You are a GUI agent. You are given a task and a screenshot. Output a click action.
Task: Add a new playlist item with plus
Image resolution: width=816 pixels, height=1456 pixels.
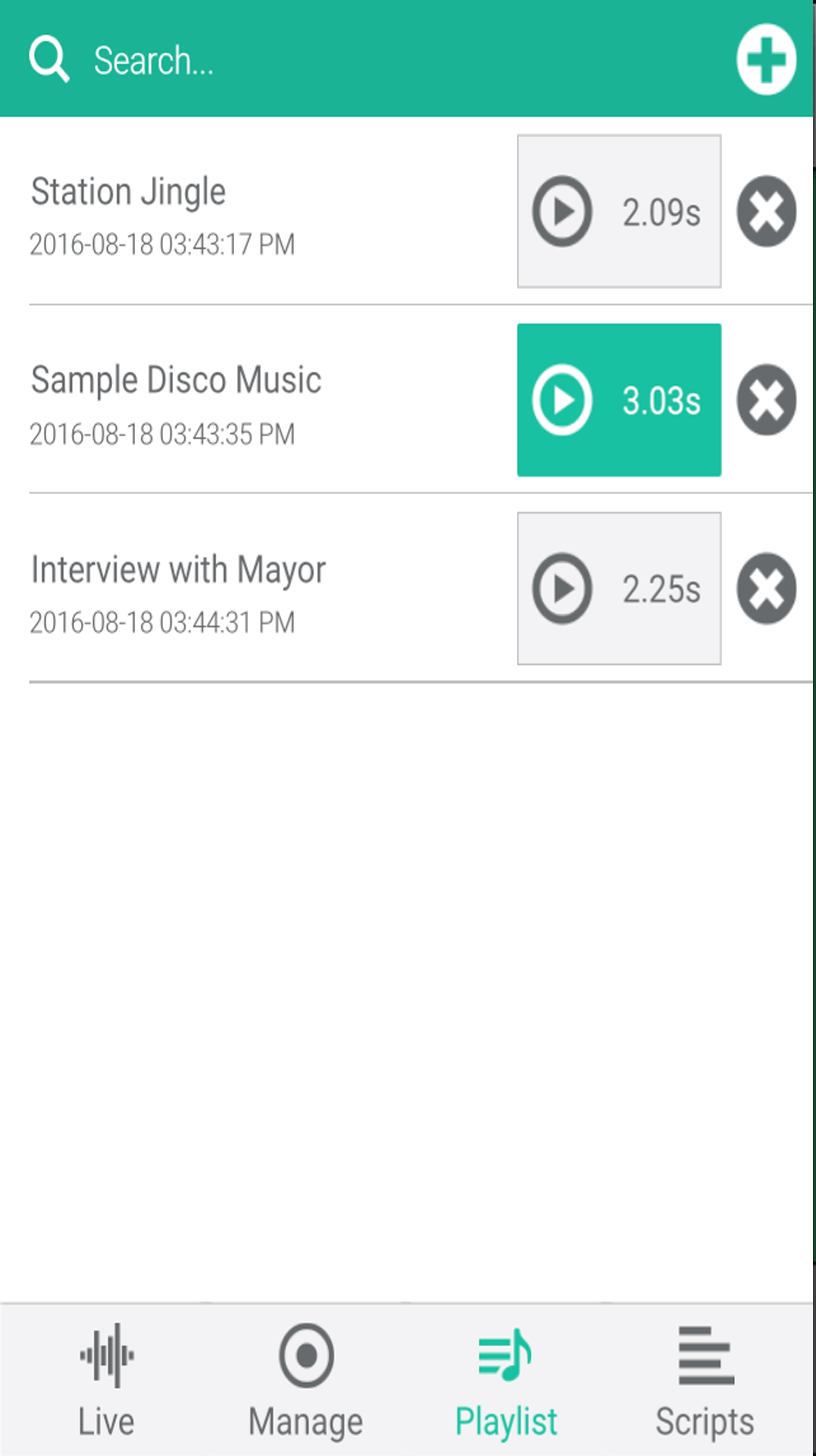click(x=766, y=59)
